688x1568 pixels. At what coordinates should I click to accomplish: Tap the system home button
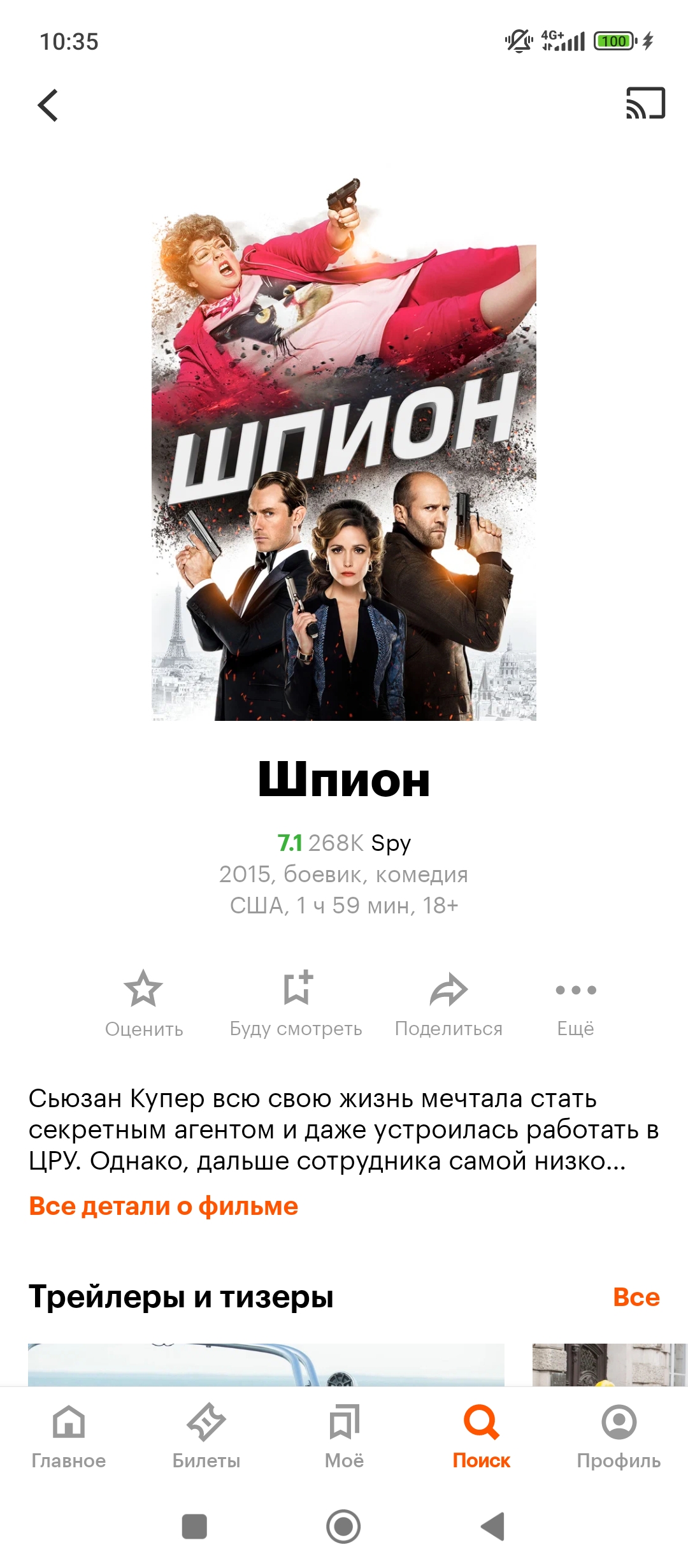343,1527
